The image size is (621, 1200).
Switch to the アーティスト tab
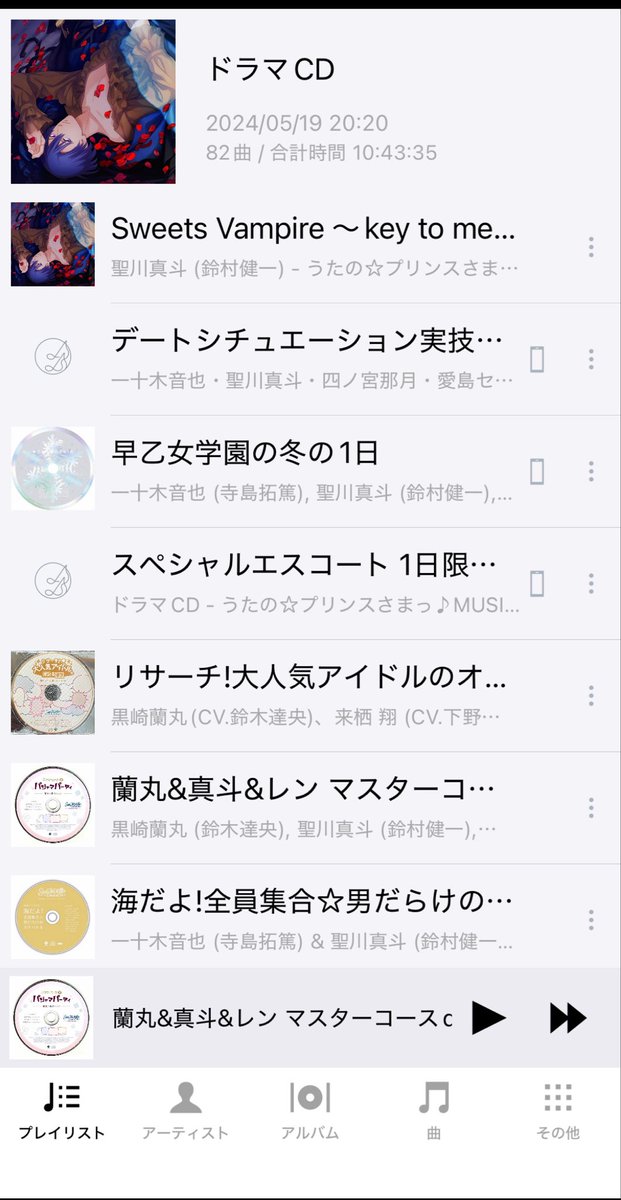(185, 1110)
